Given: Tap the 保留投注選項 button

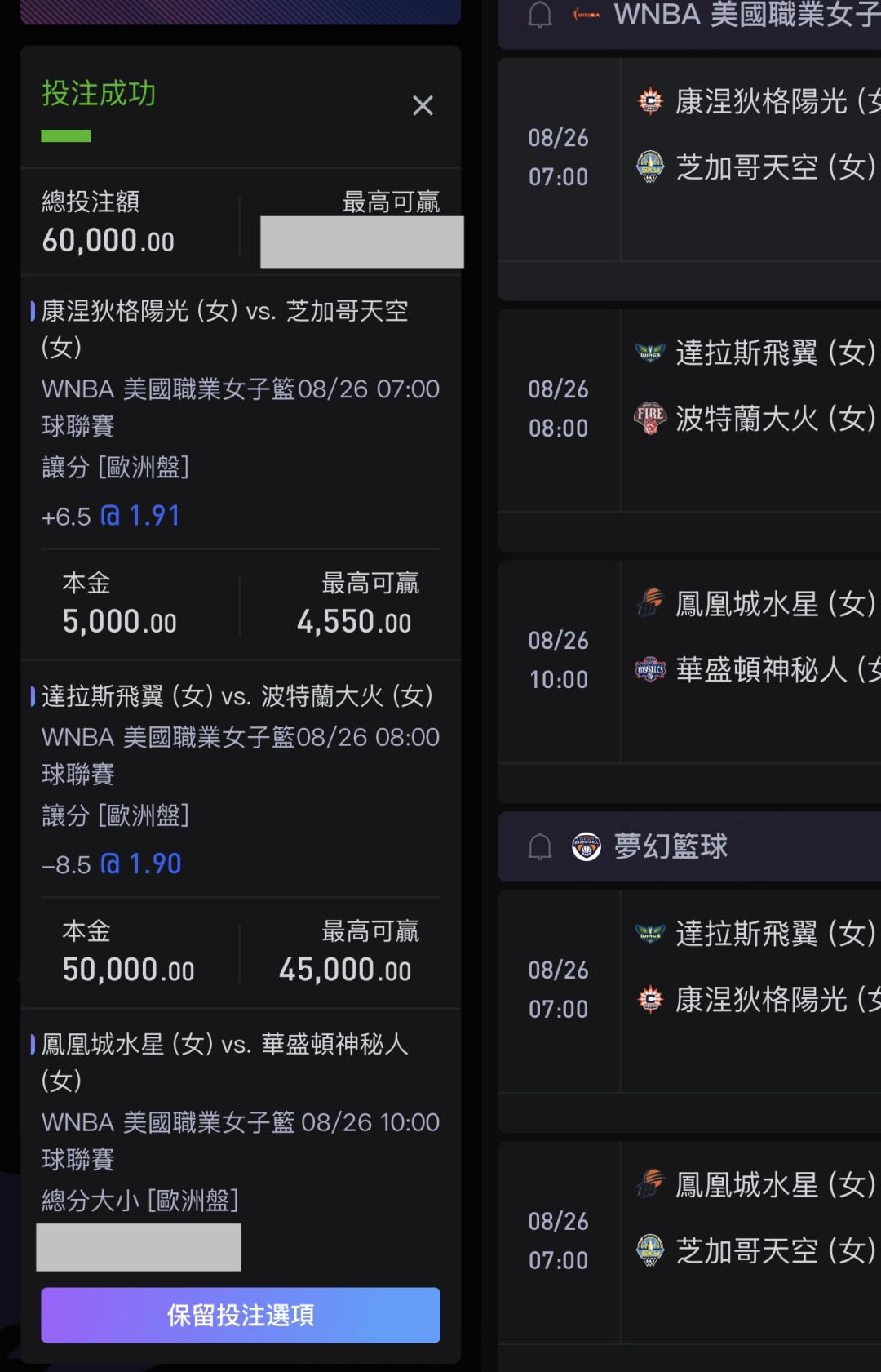Looking at the screenshot, I should (x=241, y=1315).
